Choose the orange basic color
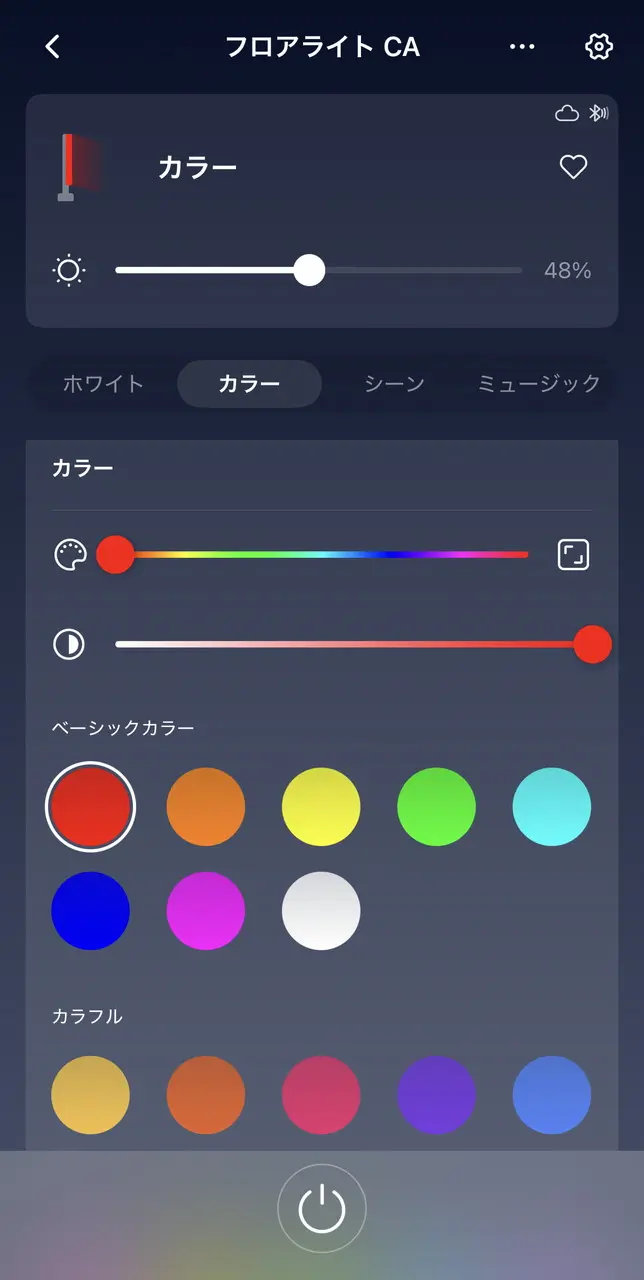This screenshot has height=1280, width=644. click(206, 807)
